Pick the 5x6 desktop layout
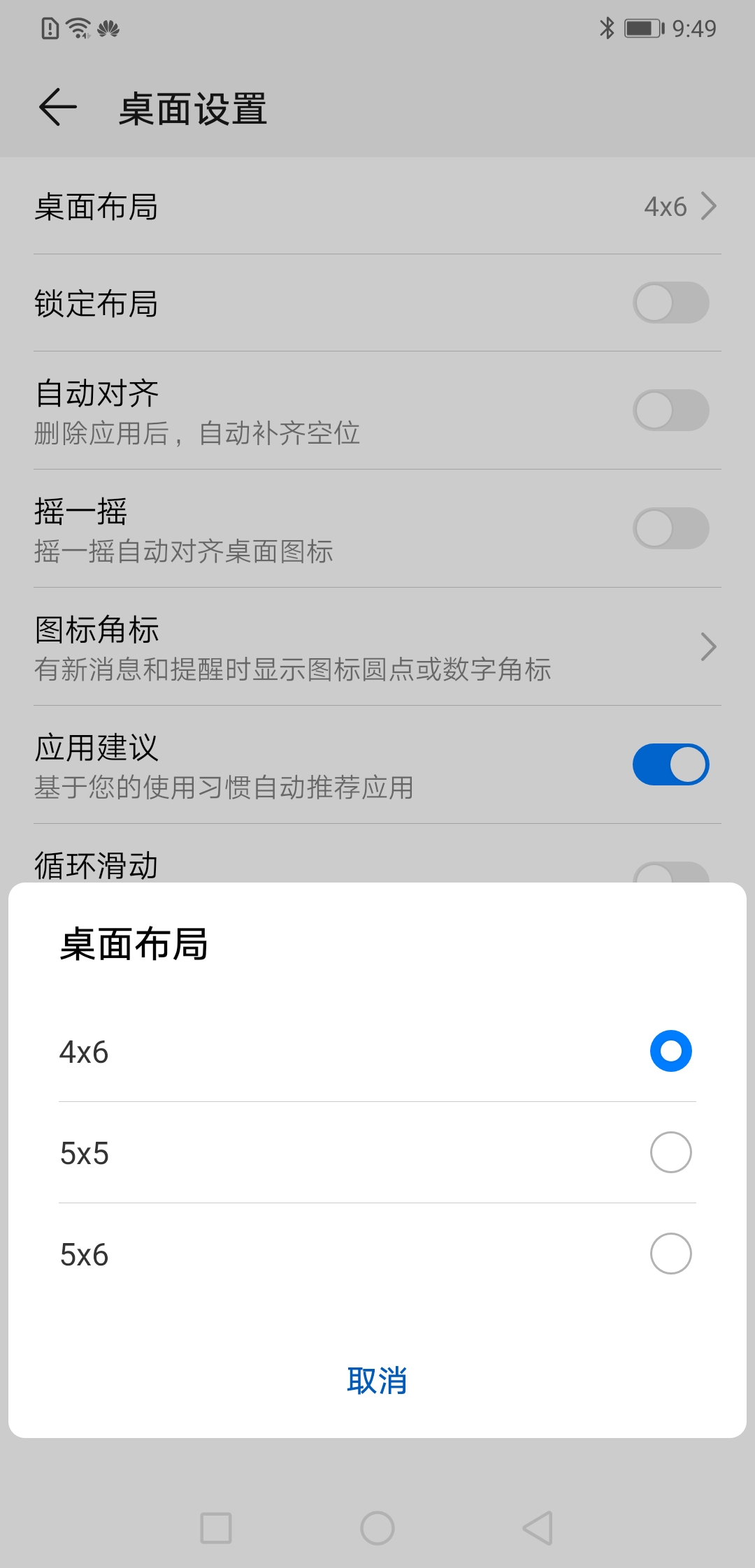This screenshot has width=755, height=1568. coord(377,1254)
